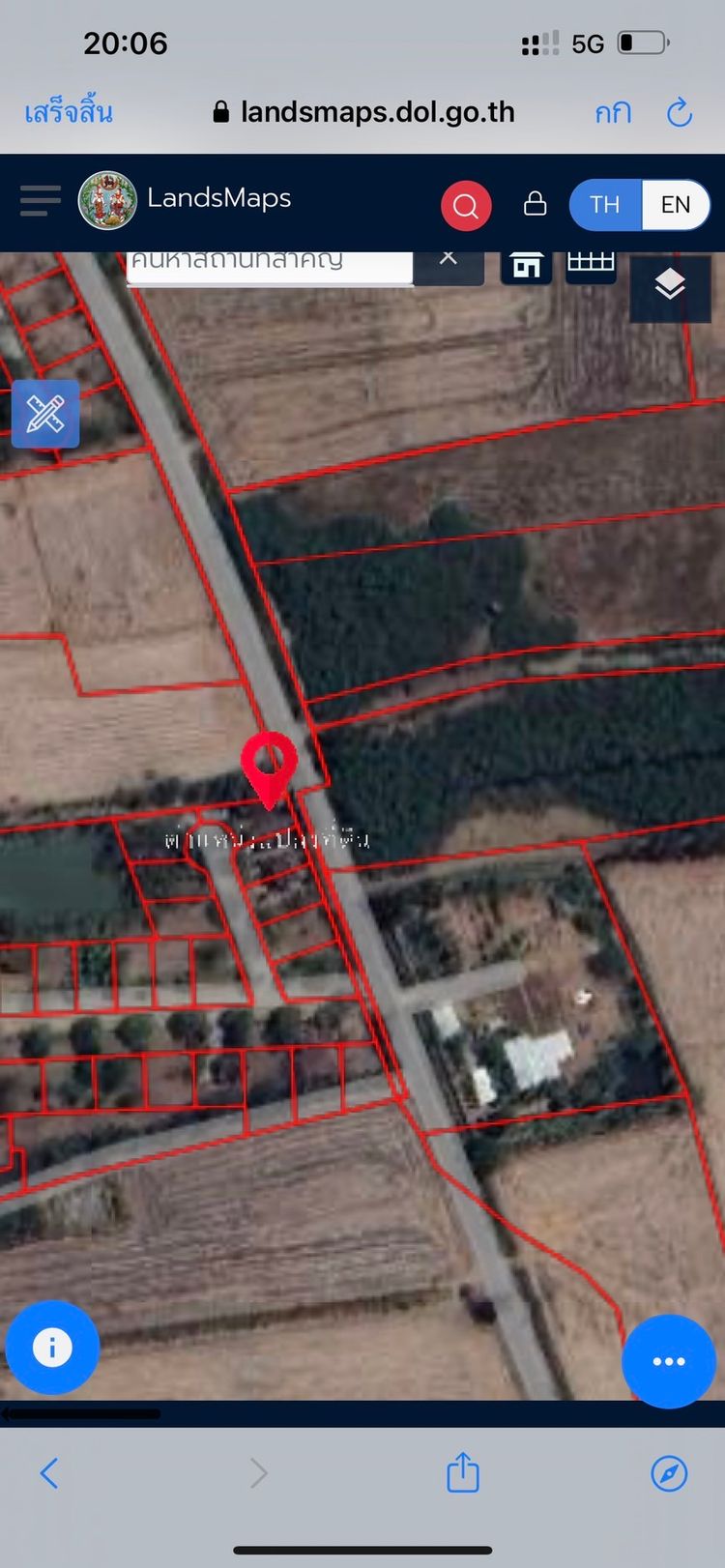Open the pencil and ruler measuring tool
The image size is (725, 1568).
pos(45,415)
